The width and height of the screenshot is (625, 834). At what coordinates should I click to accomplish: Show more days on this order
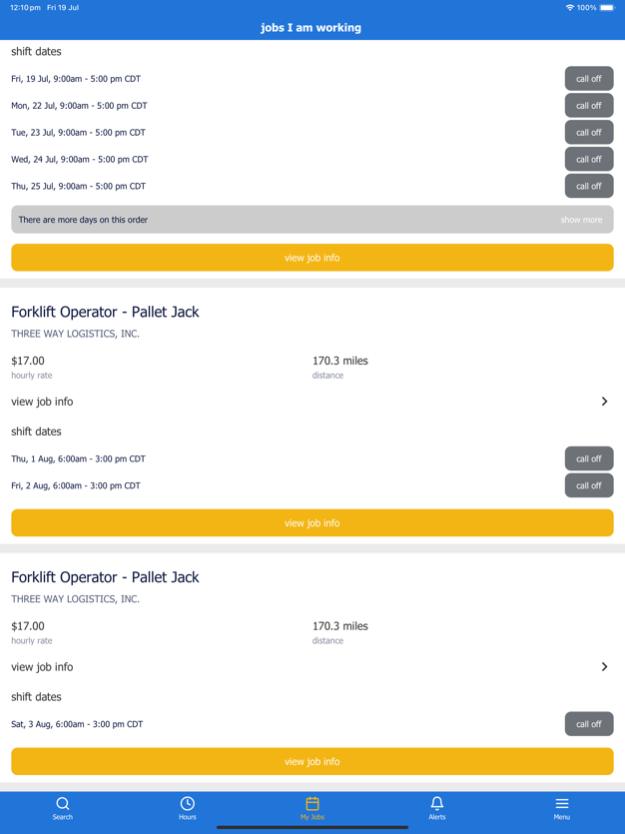point(581,220)
